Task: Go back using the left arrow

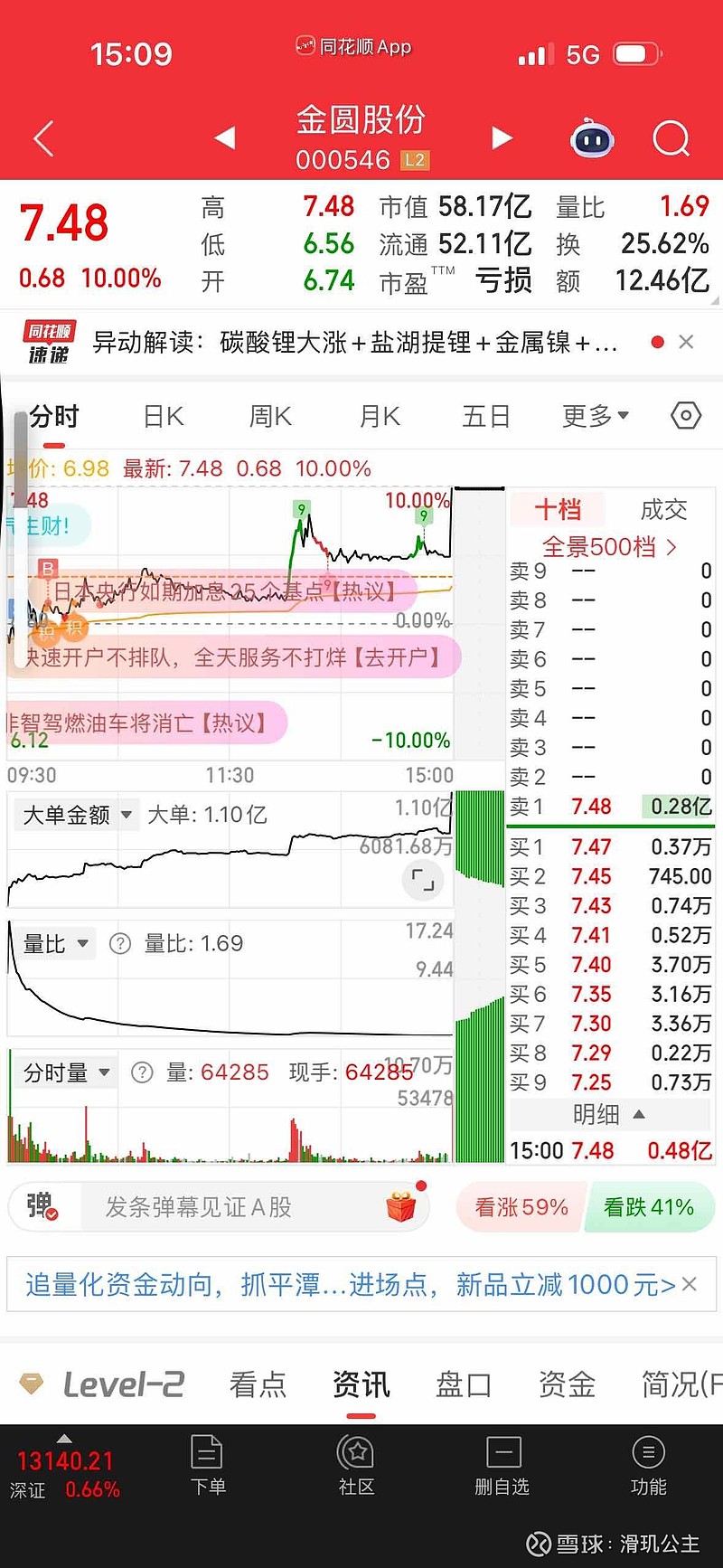Action: click(x=41, y=137)
